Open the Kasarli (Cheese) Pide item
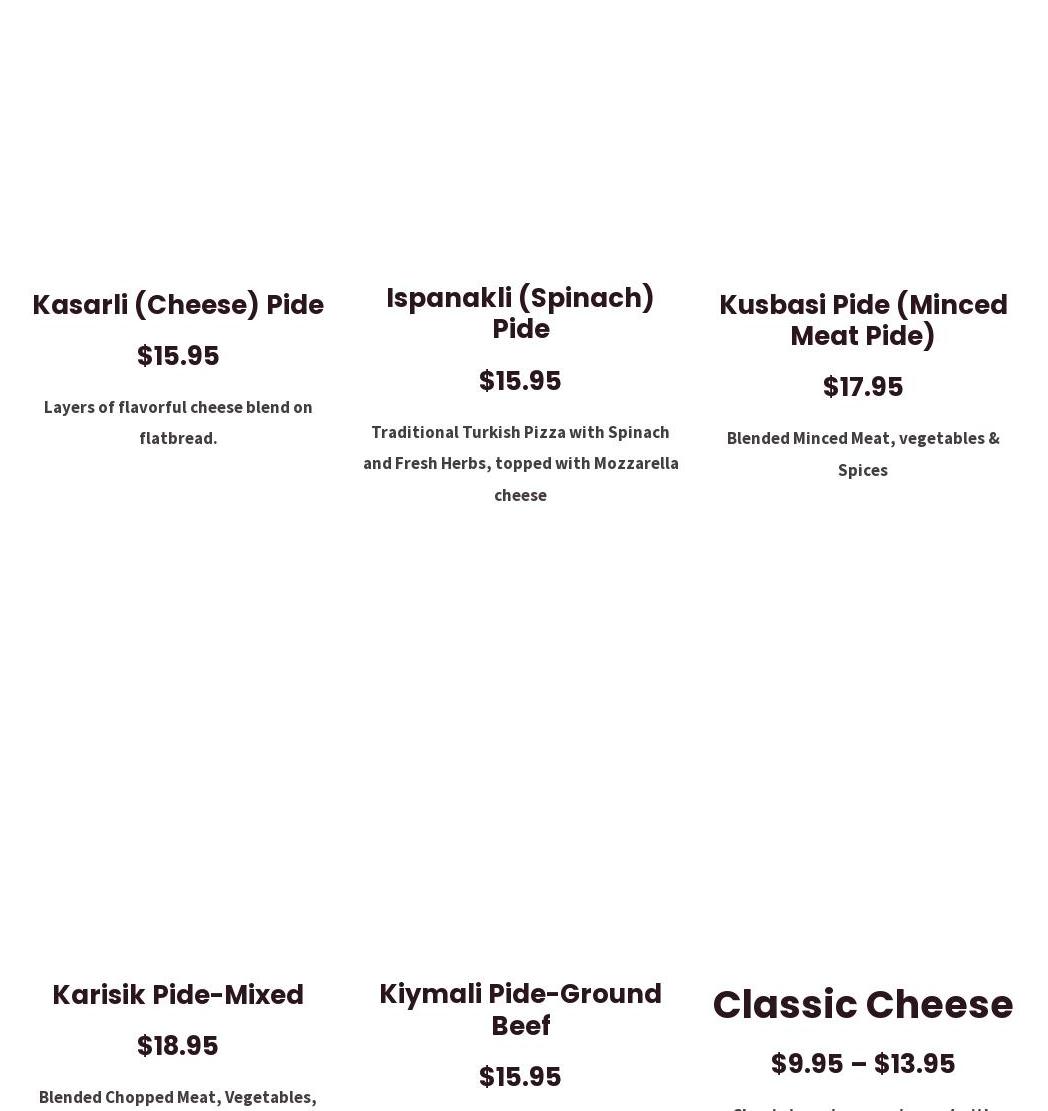1048x1111 pixels. pos(178,305)
